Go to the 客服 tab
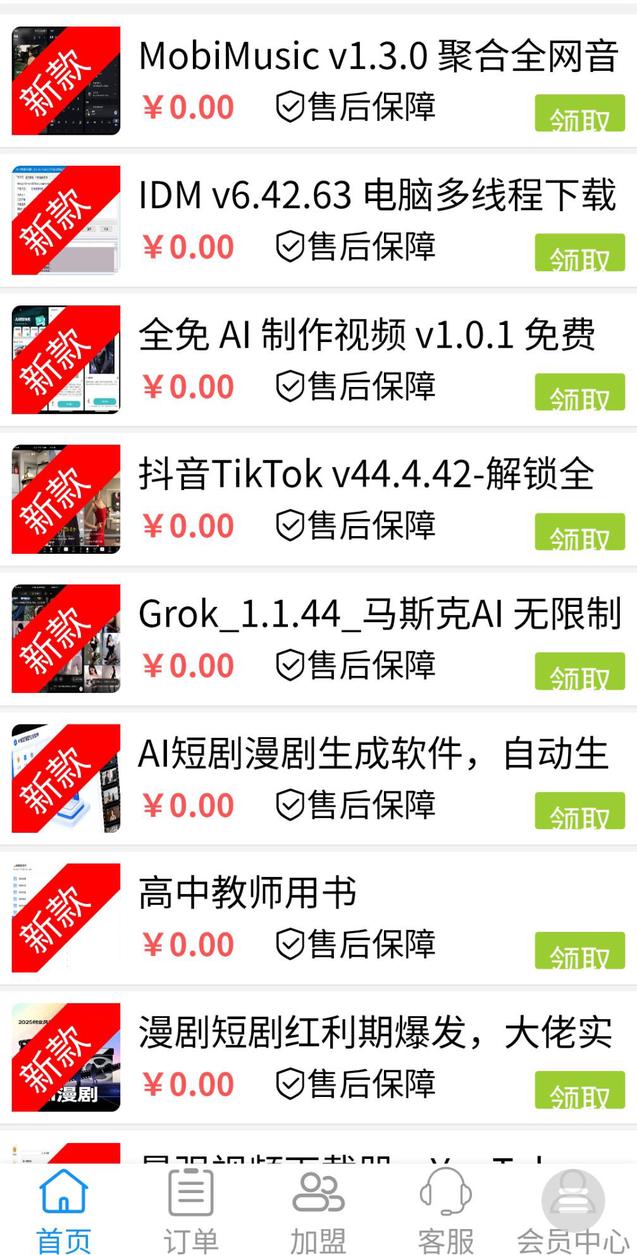 coord(445,1212)
